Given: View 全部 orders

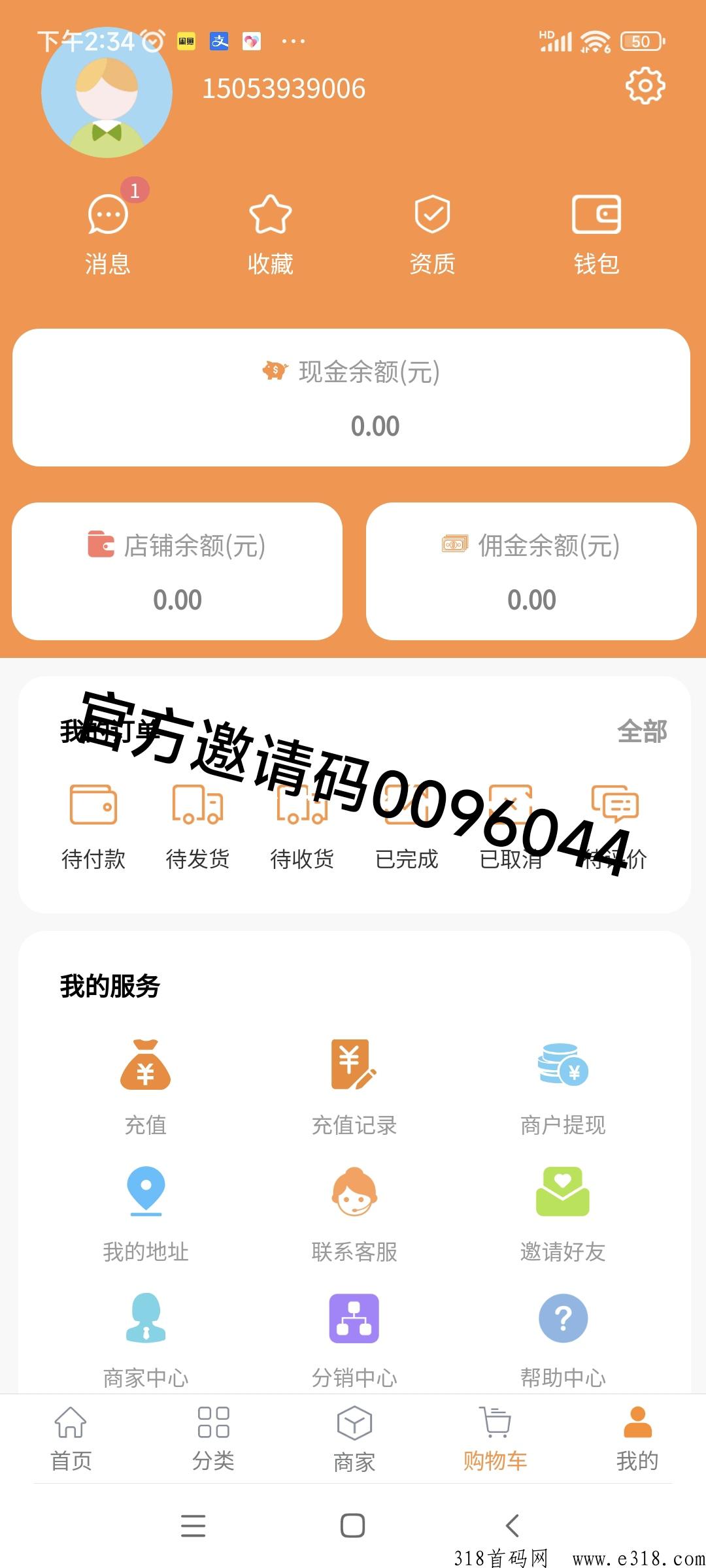Looking at the screenshot, I should [x=642, y=731].
